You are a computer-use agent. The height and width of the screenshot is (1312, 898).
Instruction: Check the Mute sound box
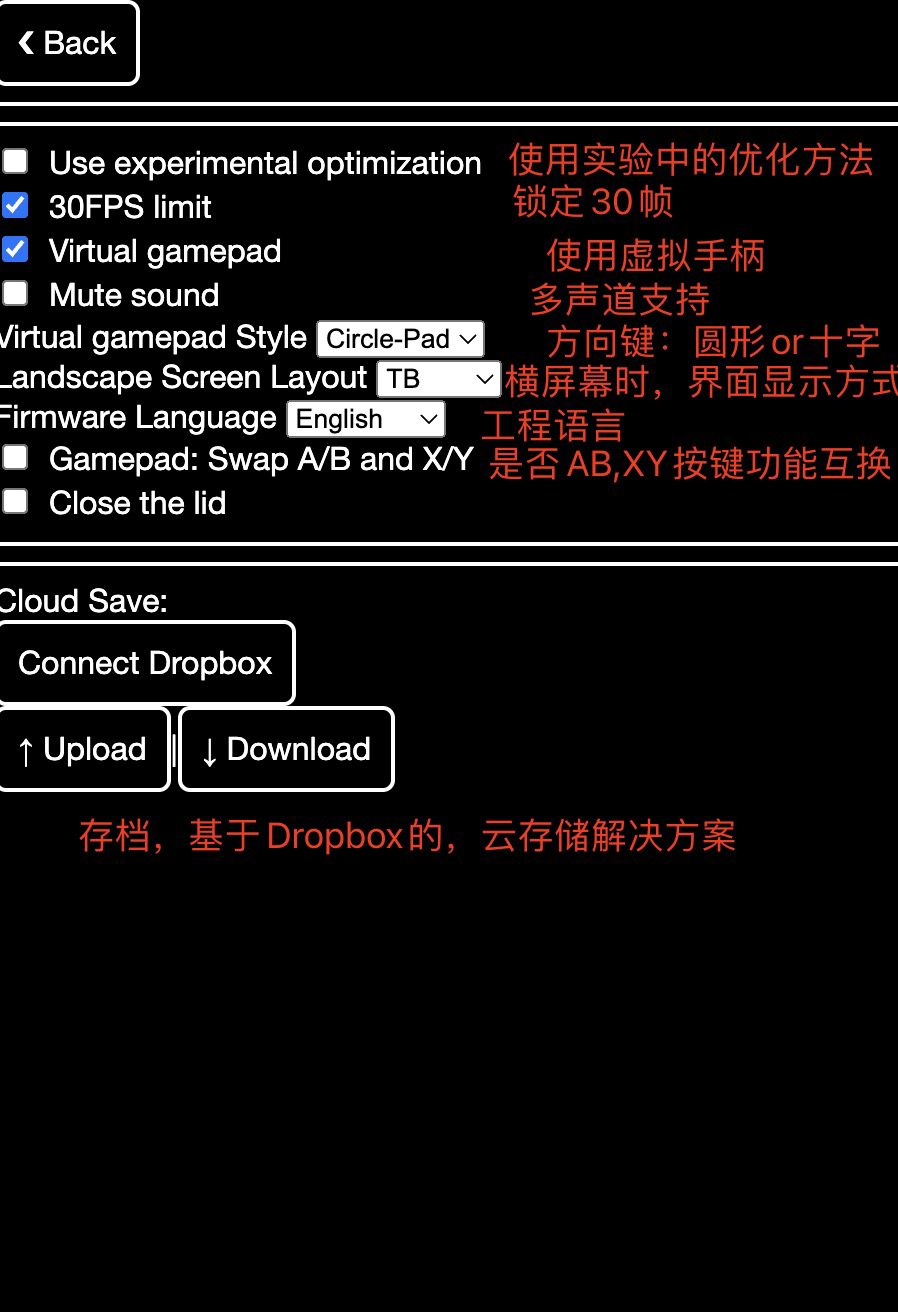(x=15, y=293)
